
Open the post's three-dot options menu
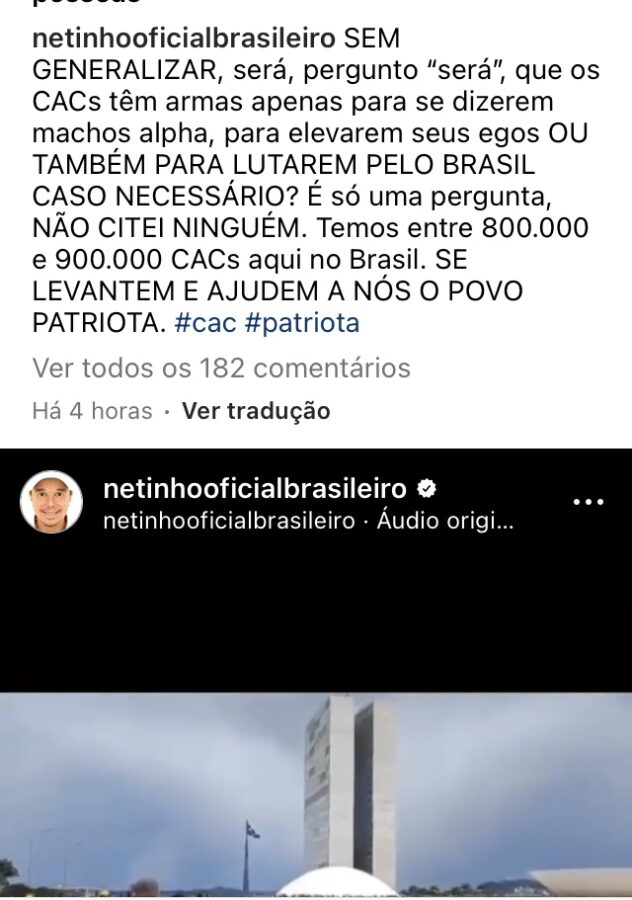[588, 502]
